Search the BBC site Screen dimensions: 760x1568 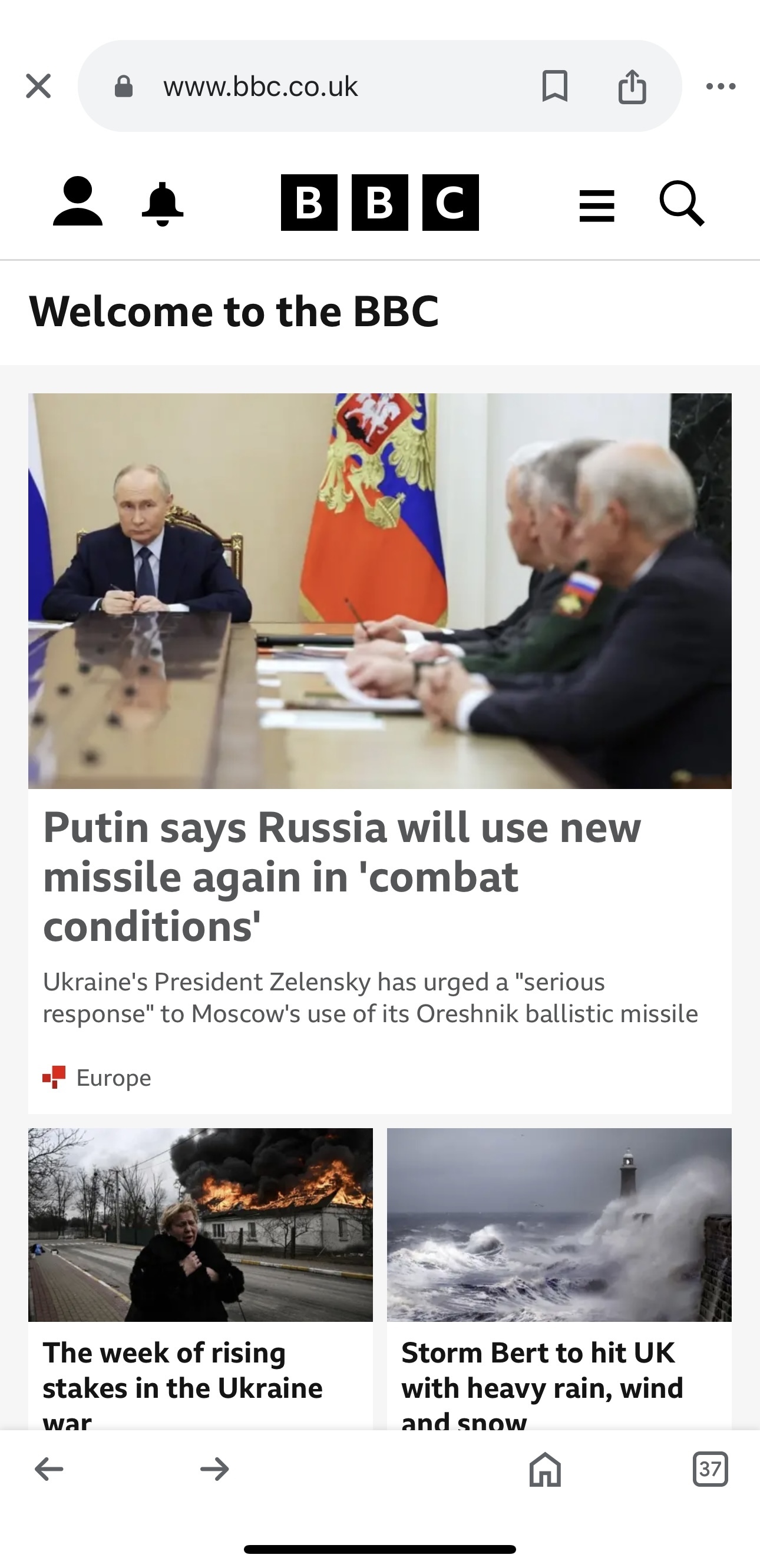tap(682, 203)
